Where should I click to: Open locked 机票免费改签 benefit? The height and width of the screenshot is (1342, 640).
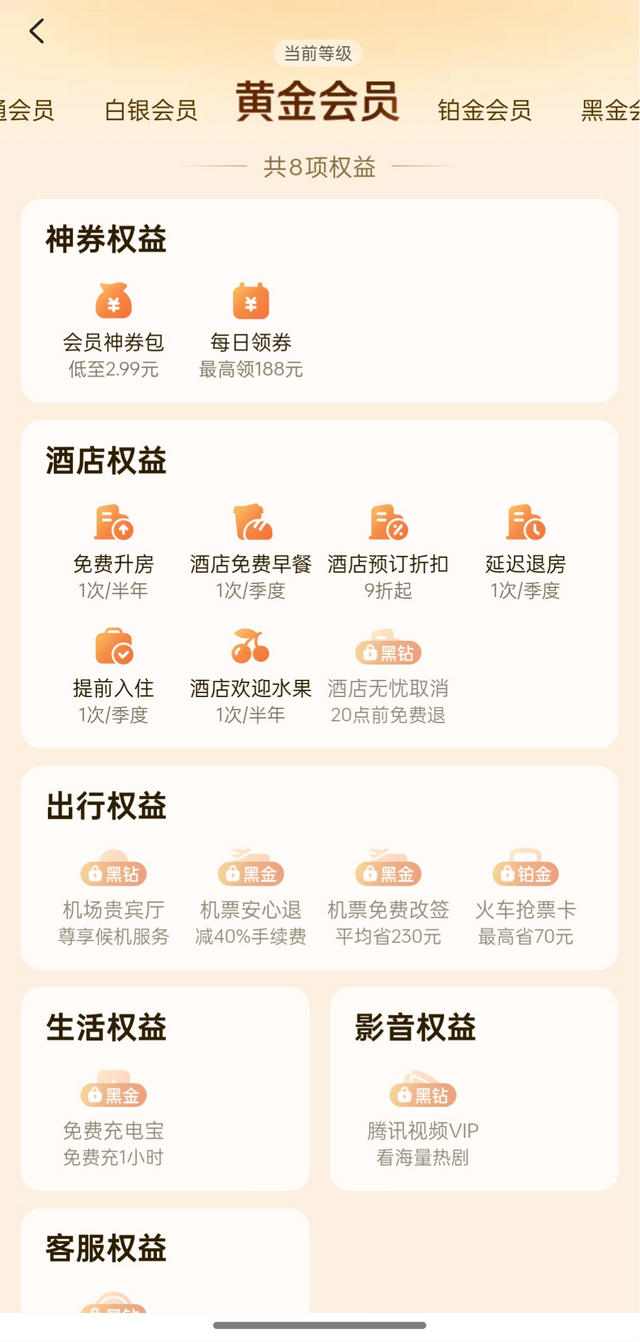(388, 897)
